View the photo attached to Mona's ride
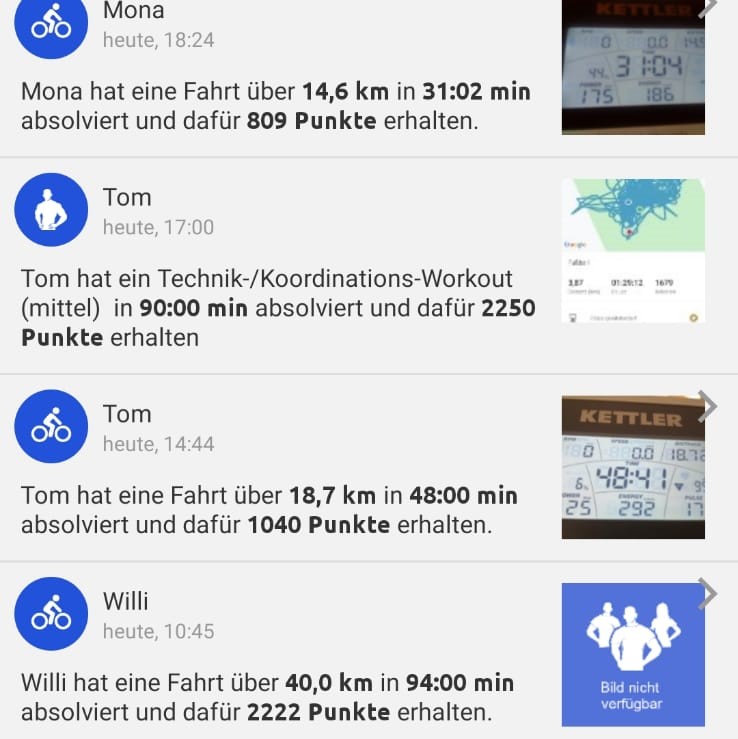Screen dimensions: 738x739 [x=632, y=68]
